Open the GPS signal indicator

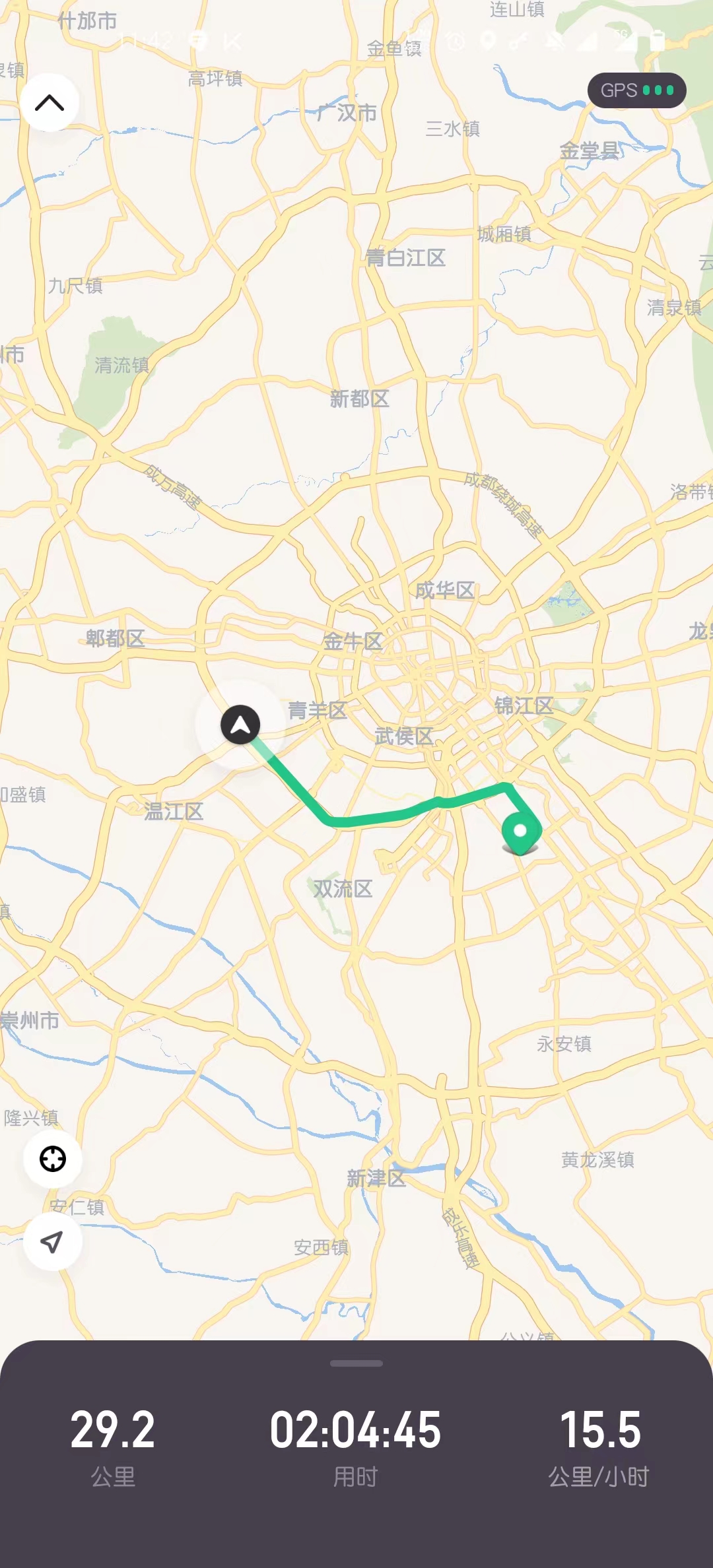click(x=636, y=90)
